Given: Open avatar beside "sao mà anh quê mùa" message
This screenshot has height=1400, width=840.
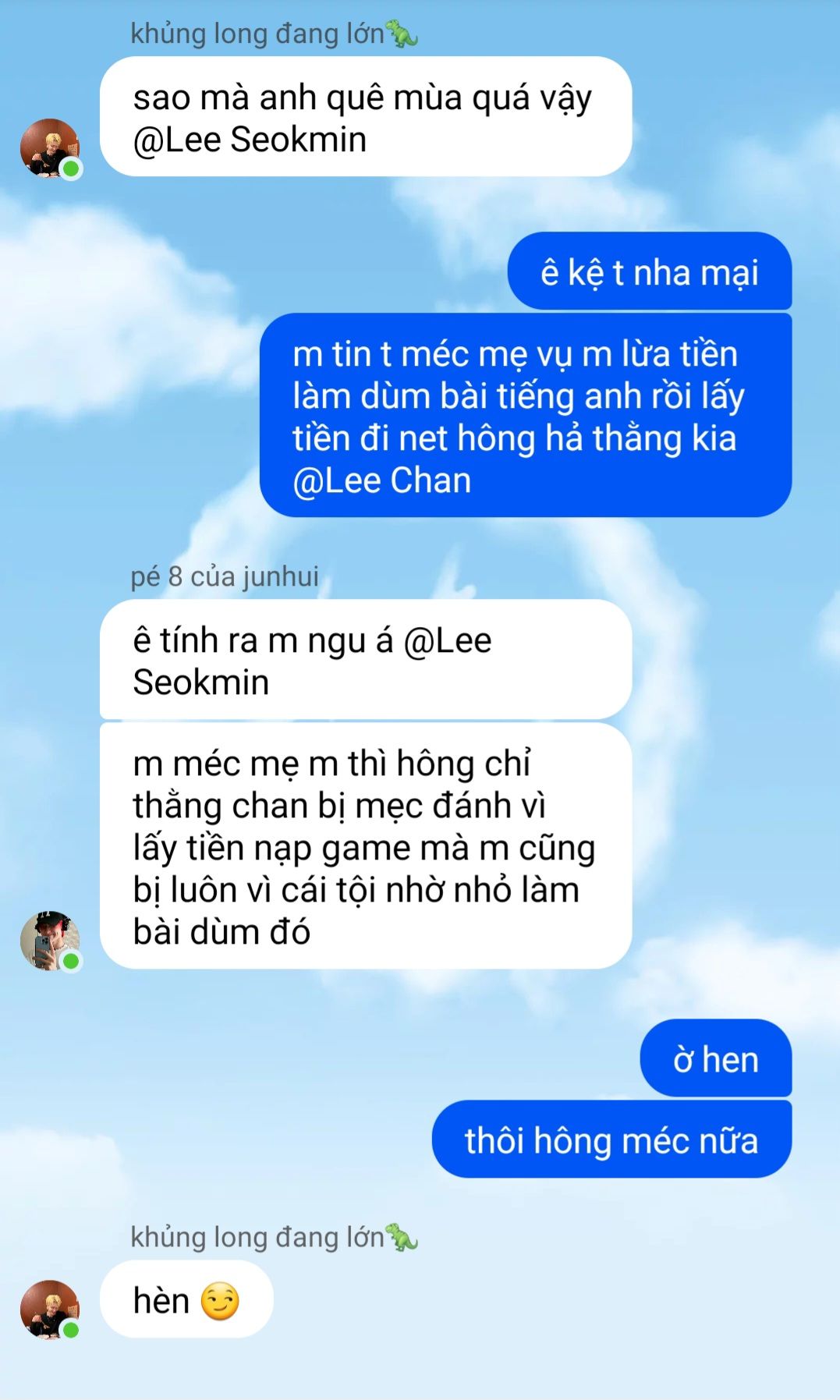Looking at the screenshot, I should coord(50,148).
